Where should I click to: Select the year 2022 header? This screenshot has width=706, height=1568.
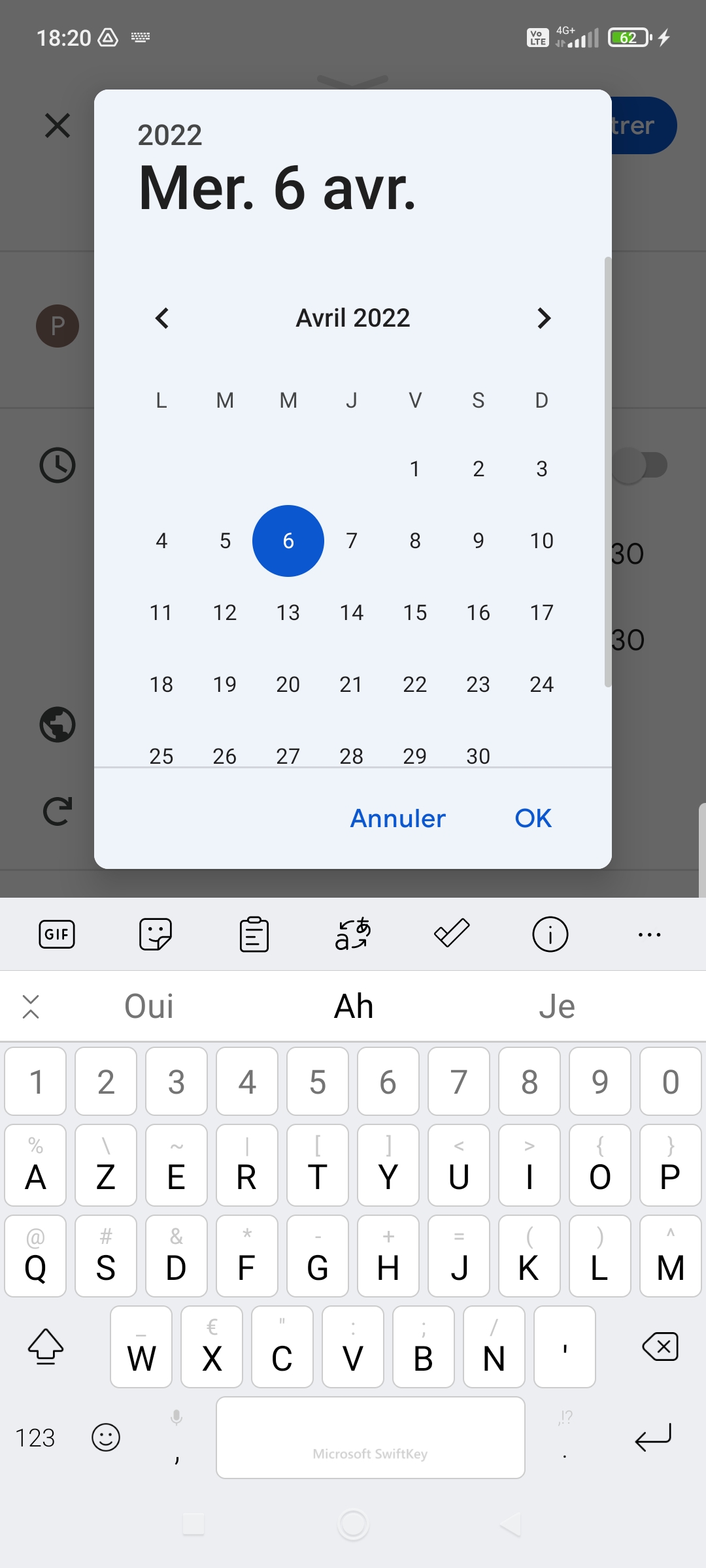(170, 135)
